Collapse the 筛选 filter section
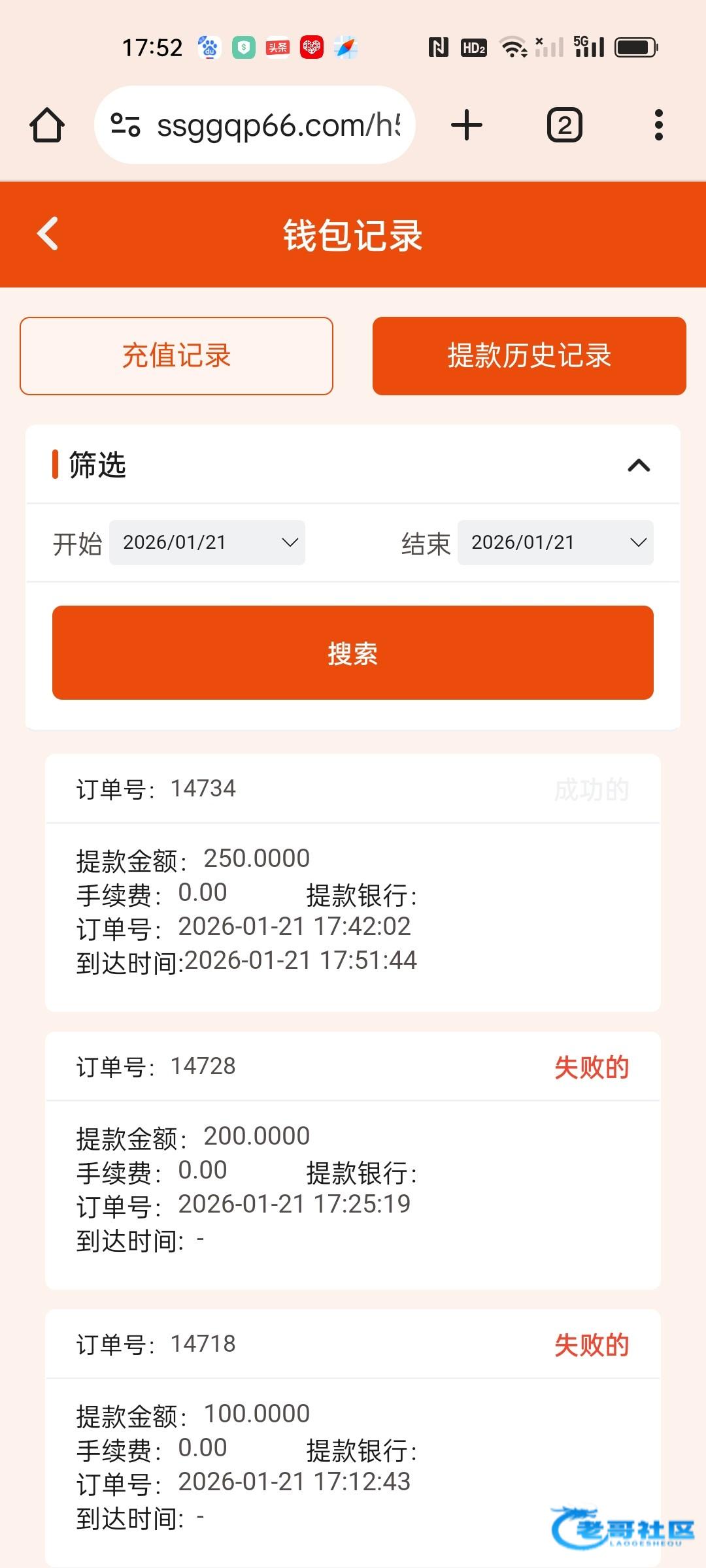 (639, 465)
